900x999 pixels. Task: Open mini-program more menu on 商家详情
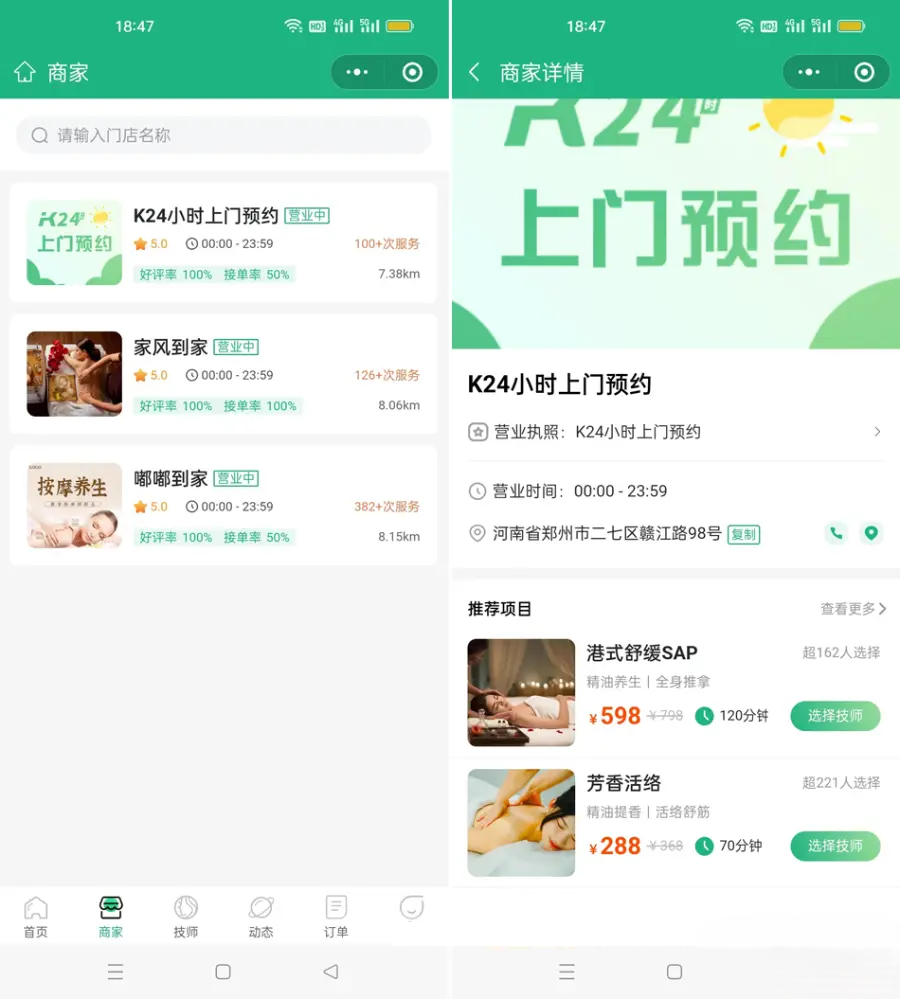809,73
